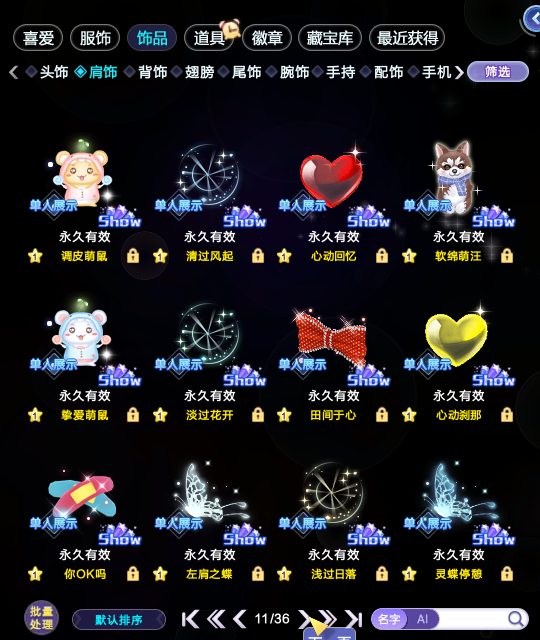Select the 调皮萌鼠 shoulder item
Viewport: 540px width, 640px height.
click(84, 176)
